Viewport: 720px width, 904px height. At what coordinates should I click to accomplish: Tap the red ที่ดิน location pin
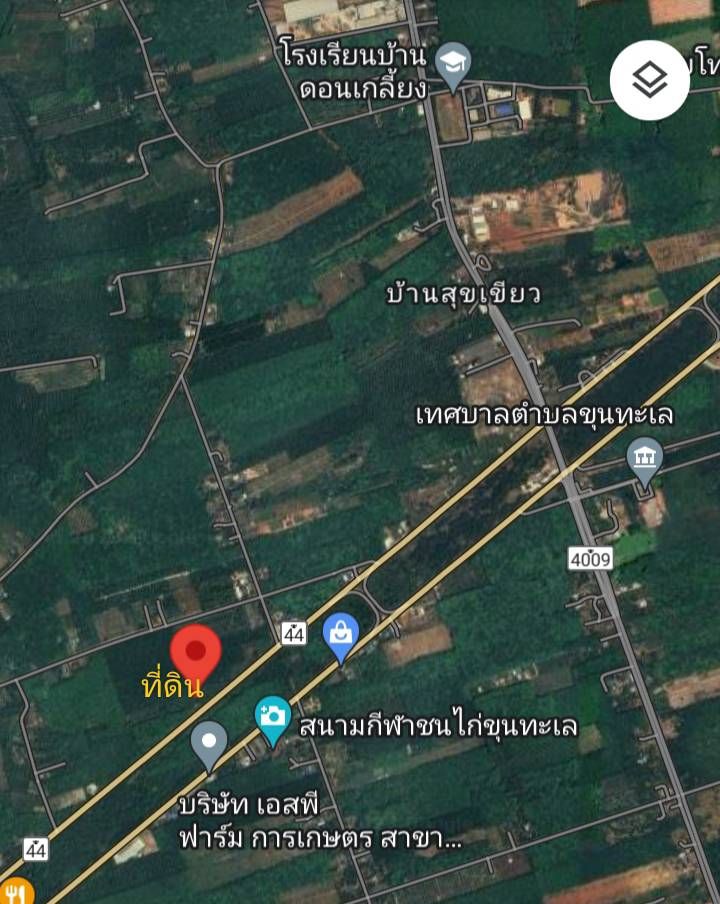point(196,654)
